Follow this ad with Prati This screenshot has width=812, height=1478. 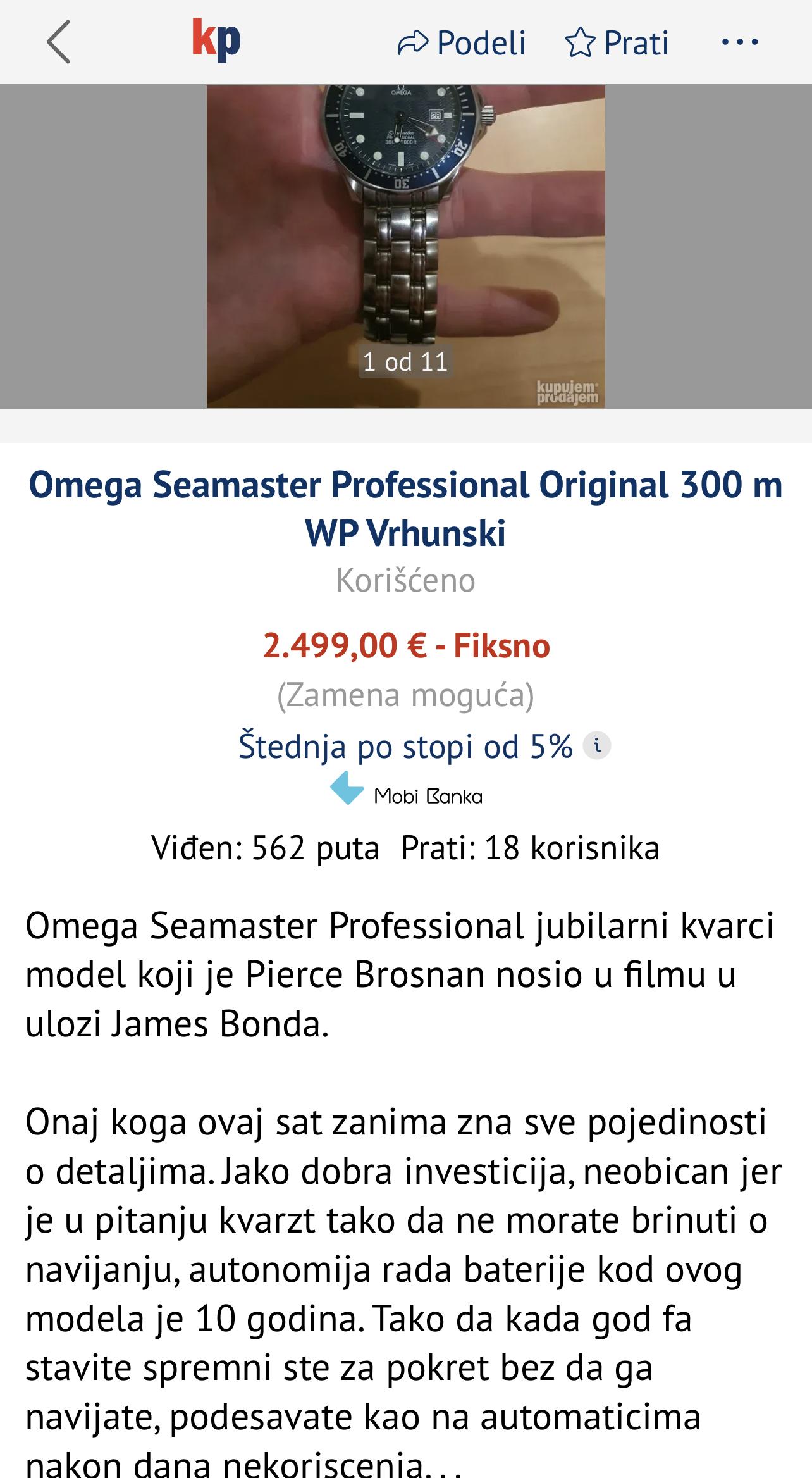[617, 43]
